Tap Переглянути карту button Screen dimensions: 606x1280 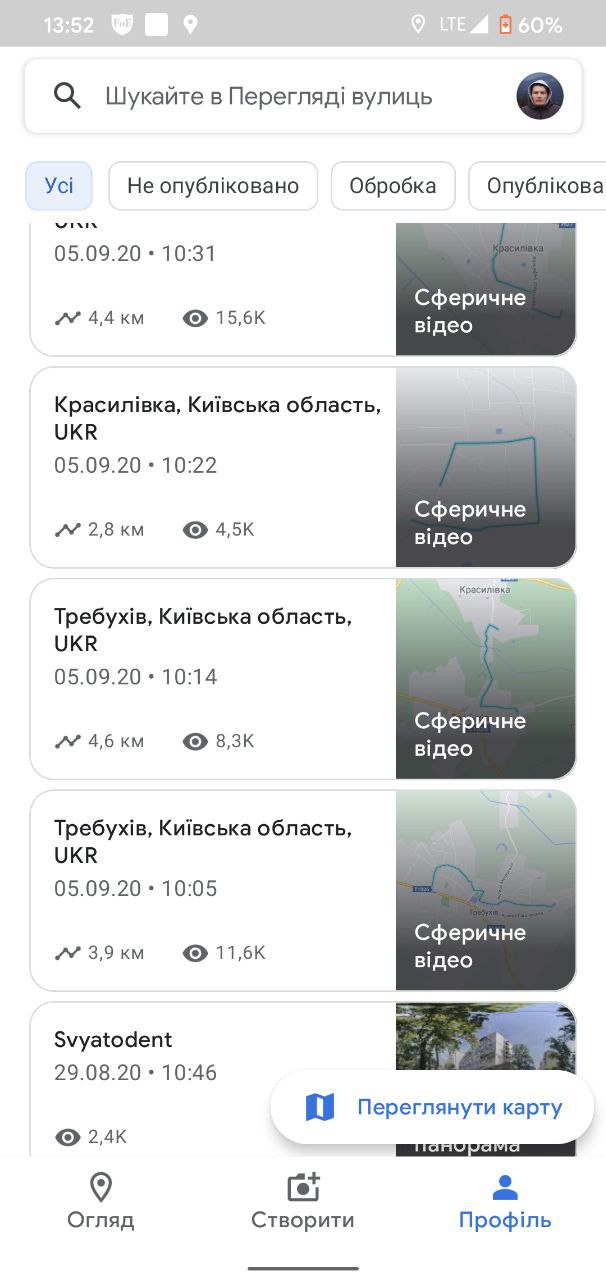(432, 1107)
